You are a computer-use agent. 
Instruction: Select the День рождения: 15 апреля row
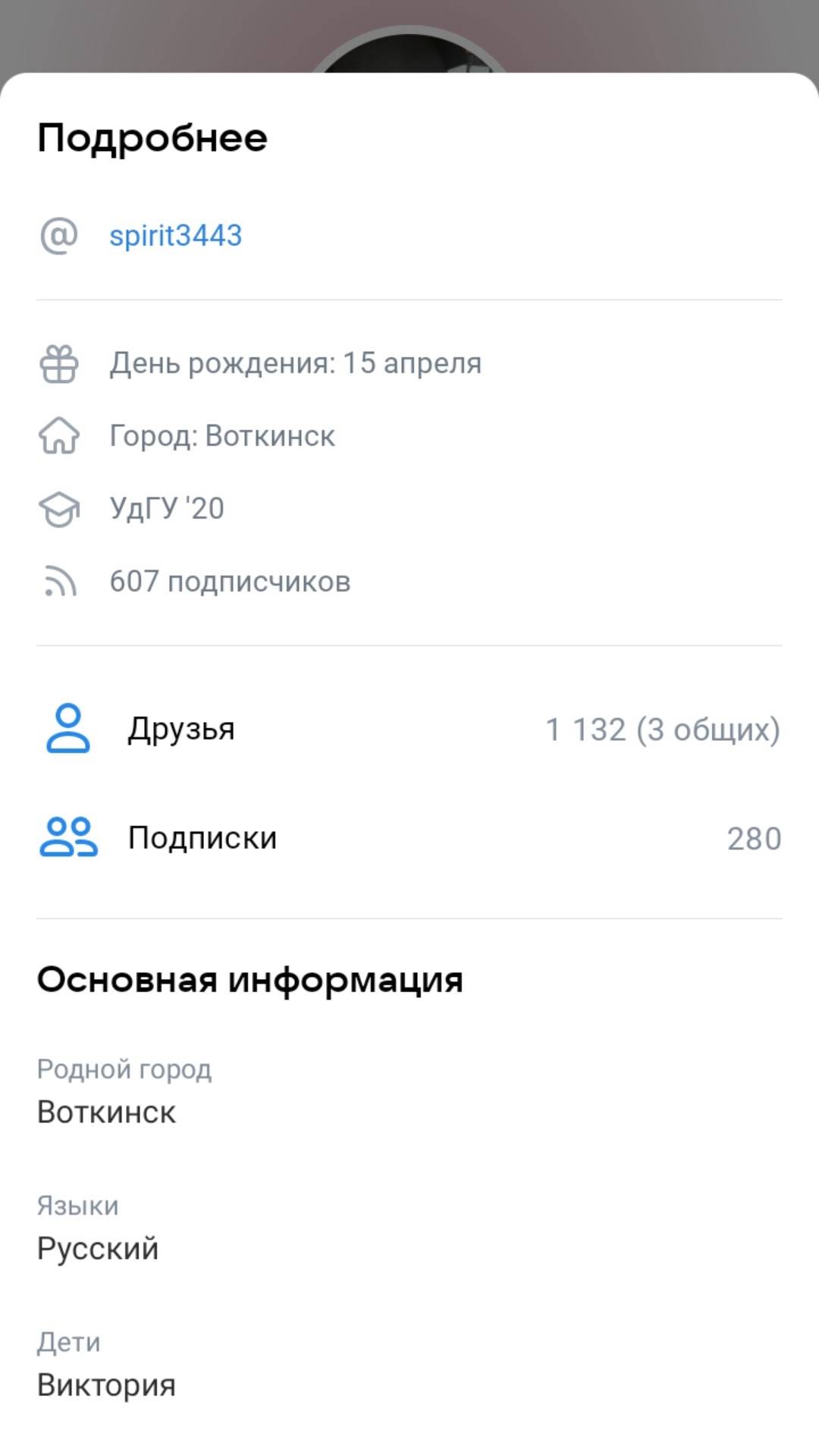[x=296, y=362]
